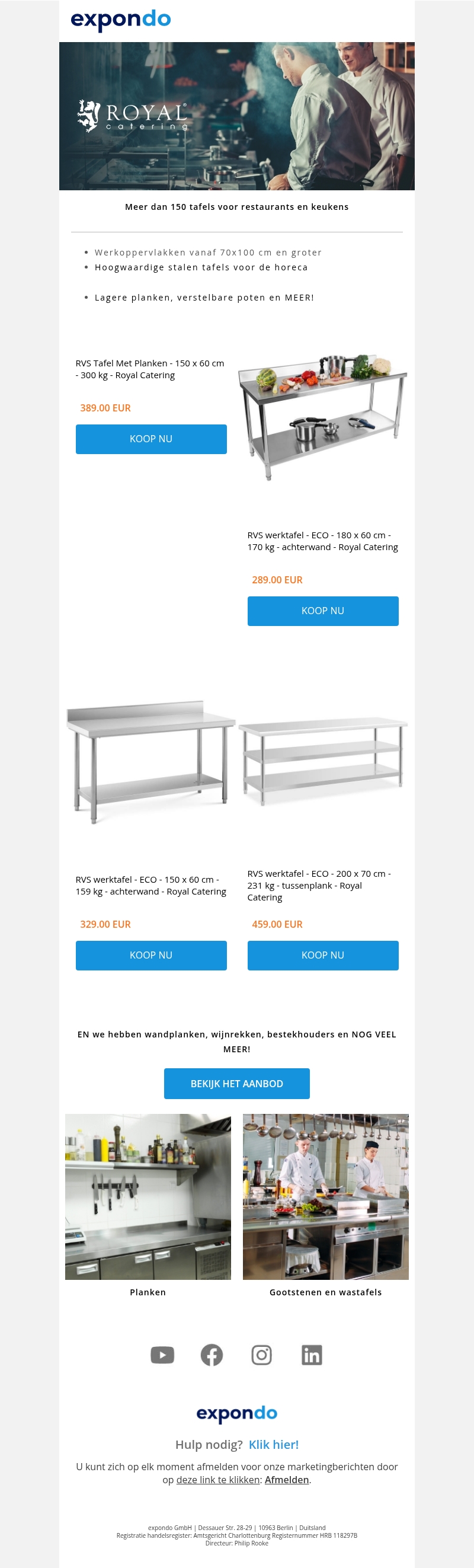Tap KOOP NU for the 389.00 EUR table
Viewport: 474px width, 1568px height.
click(151, 439)
